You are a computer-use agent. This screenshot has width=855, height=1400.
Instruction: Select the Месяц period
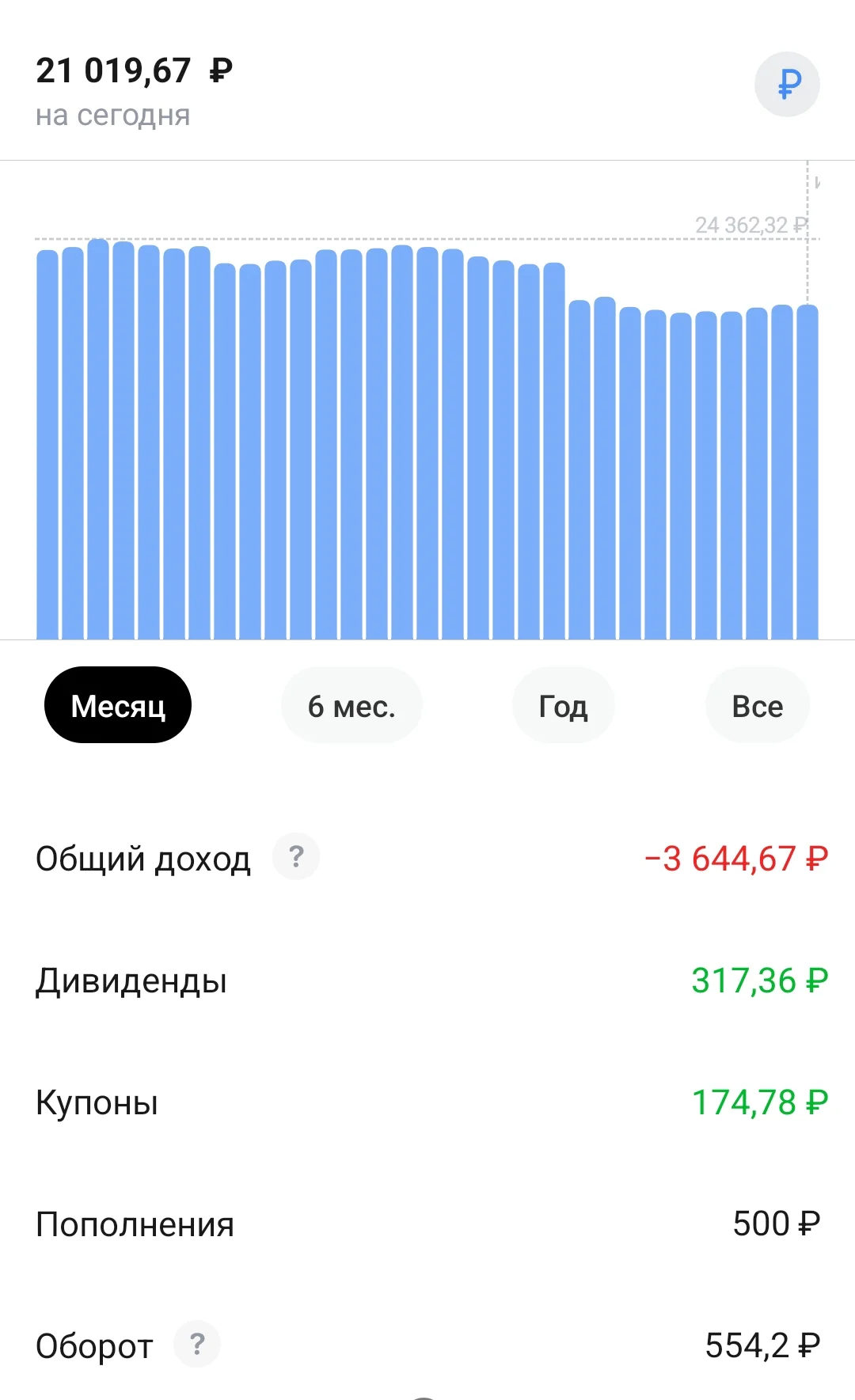118,705
